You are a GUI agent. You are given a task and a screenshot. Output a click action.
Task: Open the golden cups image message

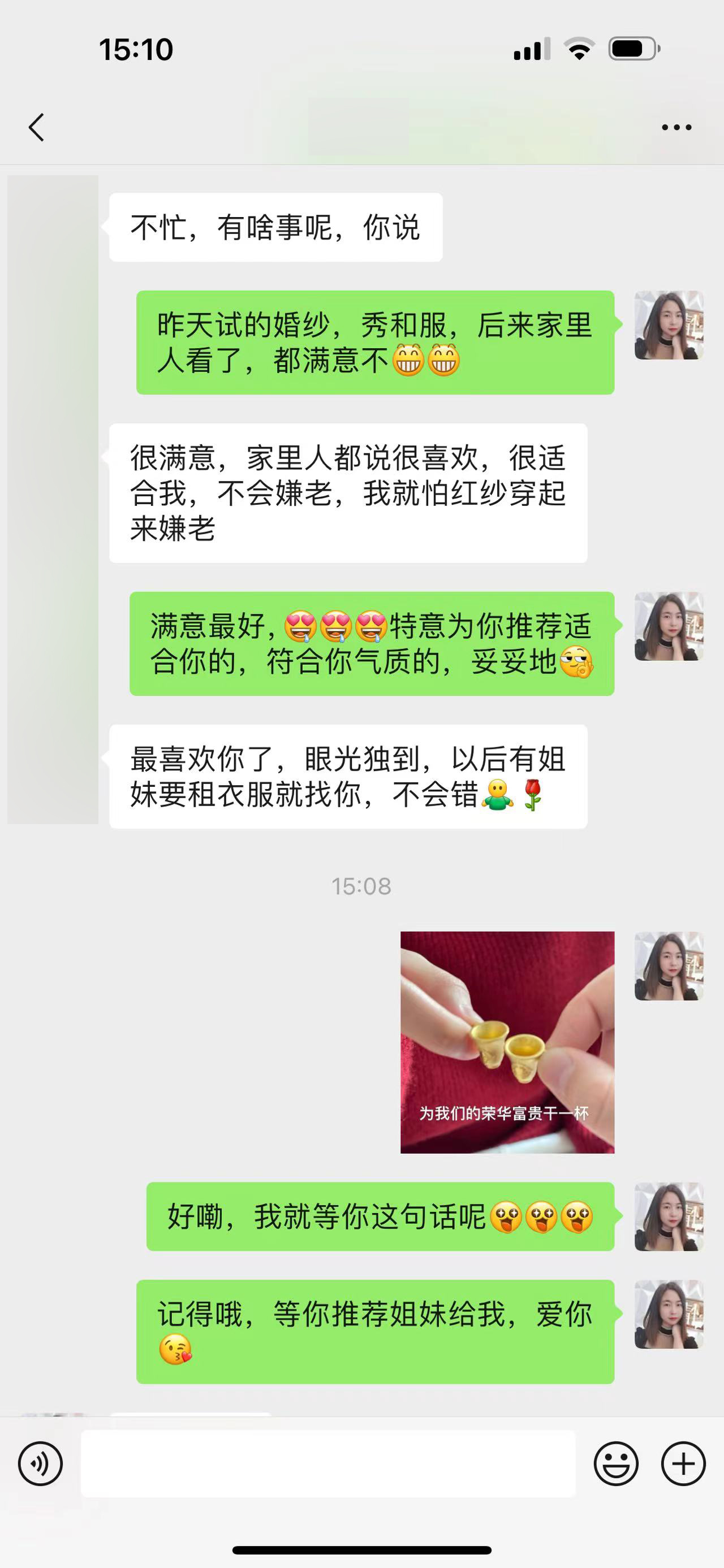pyautogui.click(x=507, y=1042)
